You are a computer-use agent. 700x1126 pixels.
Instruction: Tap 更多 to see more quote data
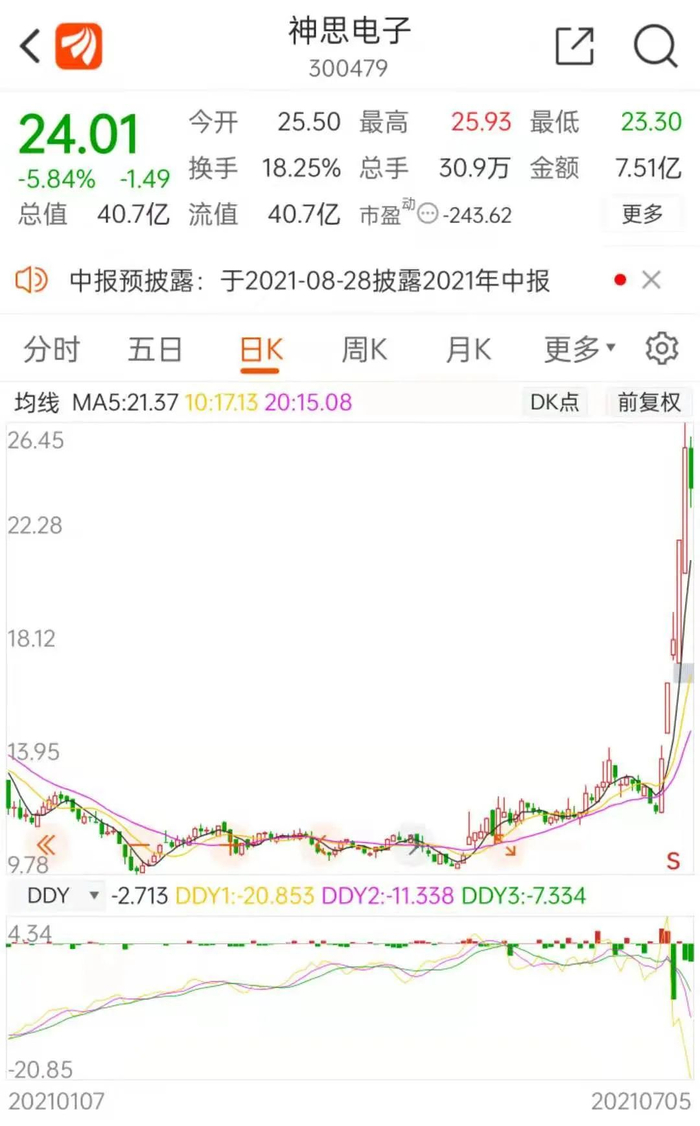click(642, 213)
